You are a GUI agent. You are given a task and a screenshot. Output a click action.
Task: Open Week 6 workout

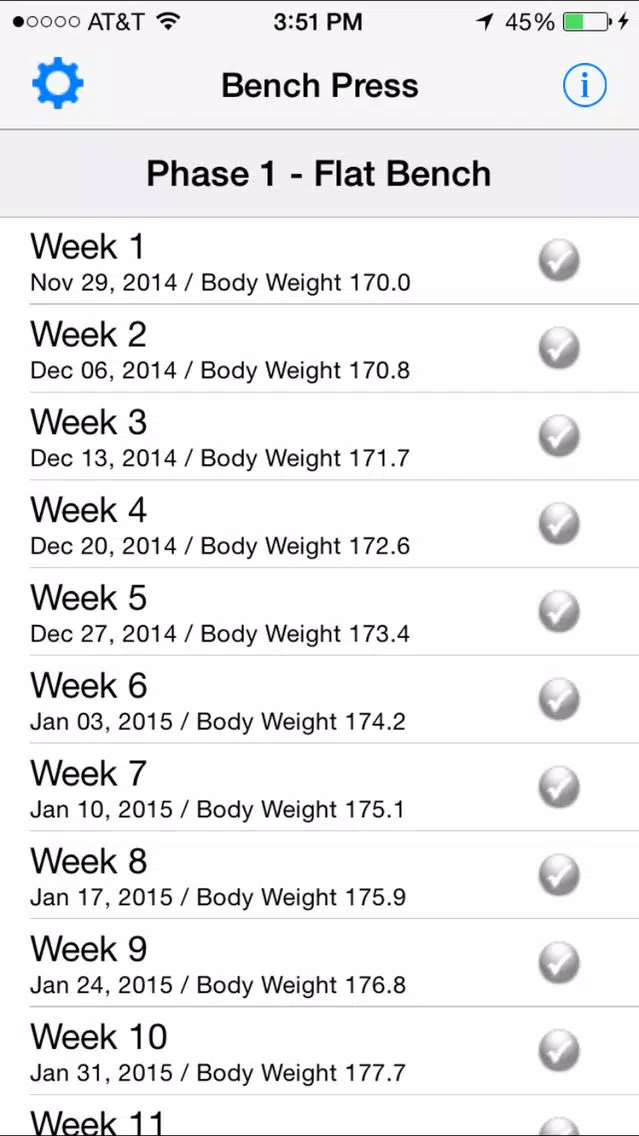pyautogui.click(x=320, y=699)
